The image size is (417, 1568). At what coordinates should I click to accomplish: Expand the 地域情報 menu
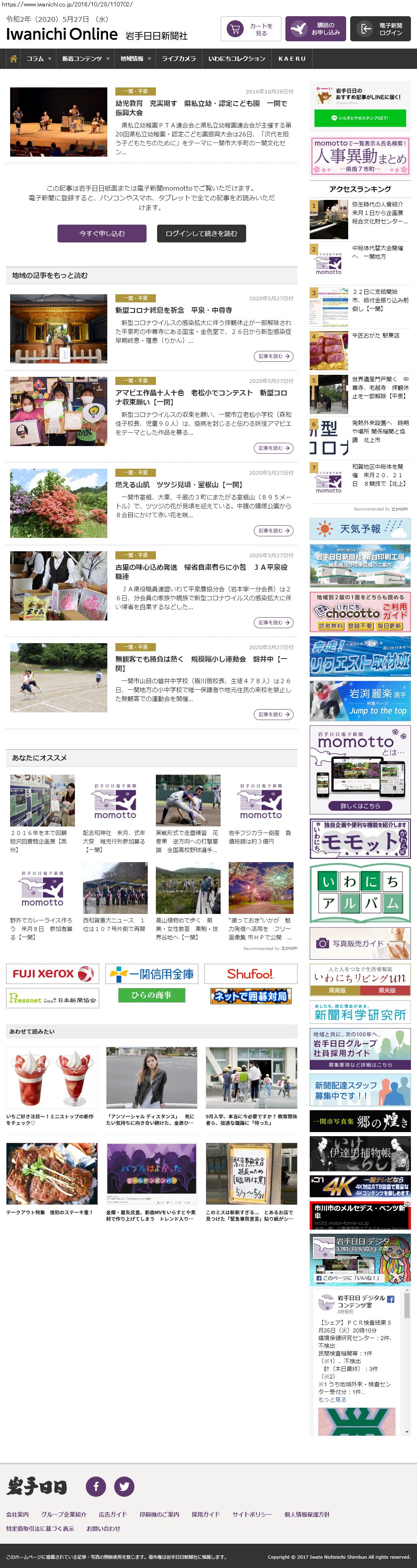click(x=135, y=58)
